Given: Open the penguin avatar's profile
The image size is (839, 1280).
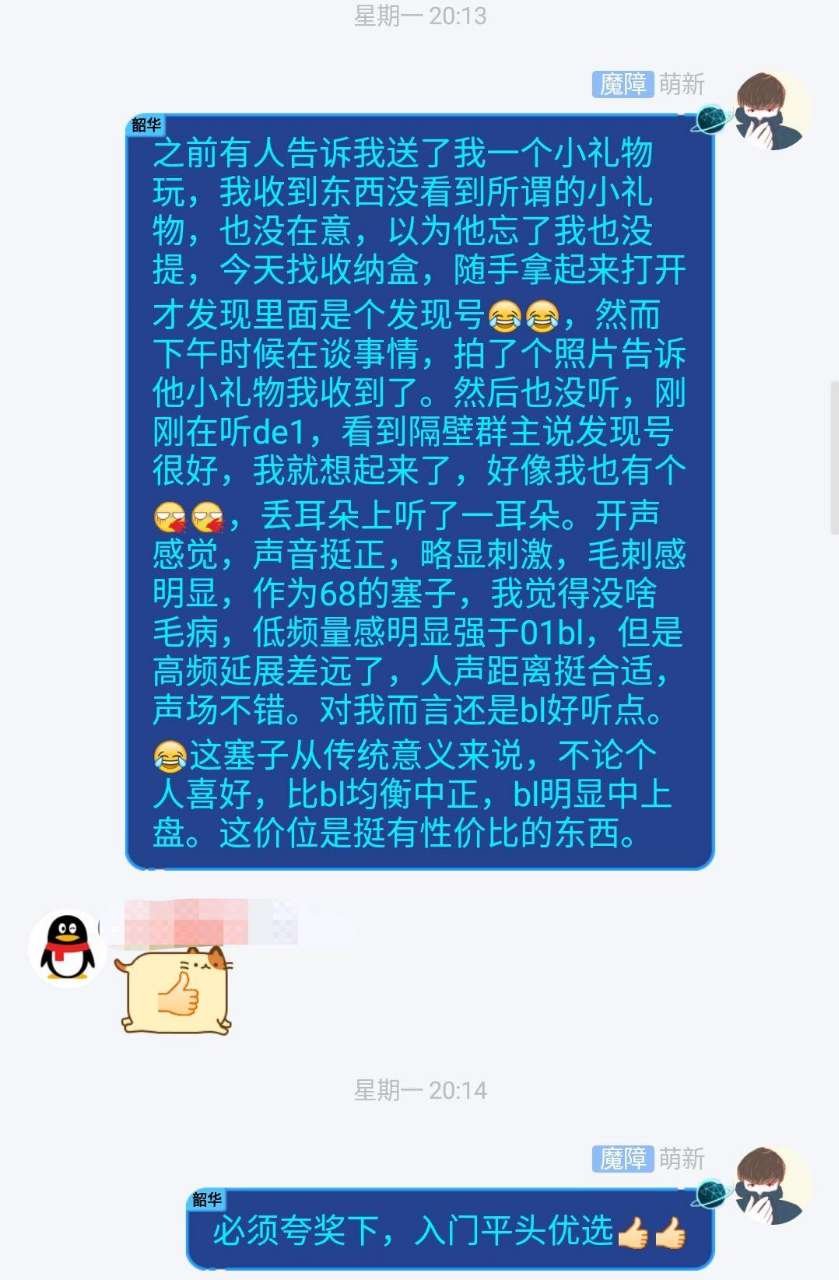Looking at the screenshot, I should point(67,947).
